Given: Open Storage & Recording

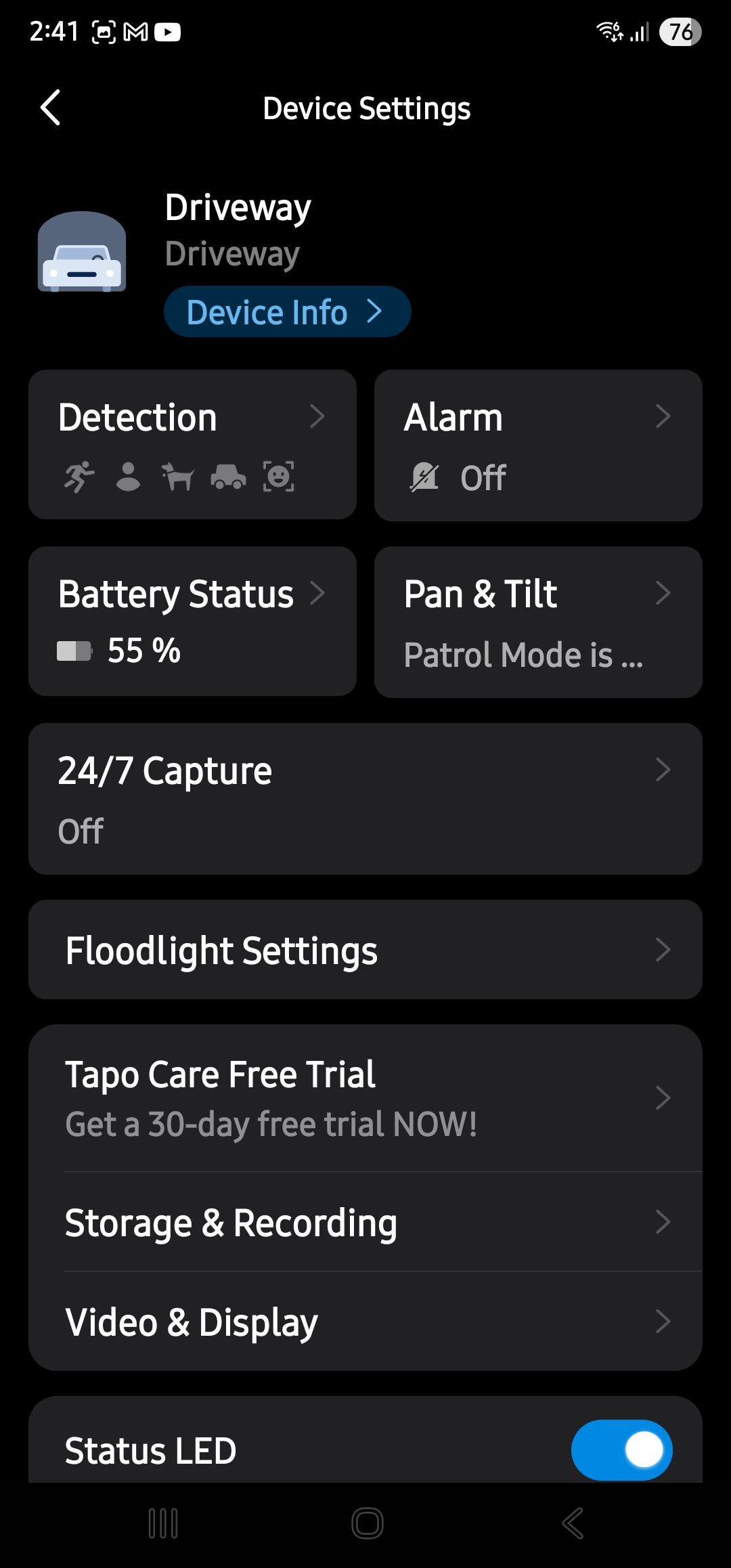Looking at the screenshot, I should click(365, 1222).
